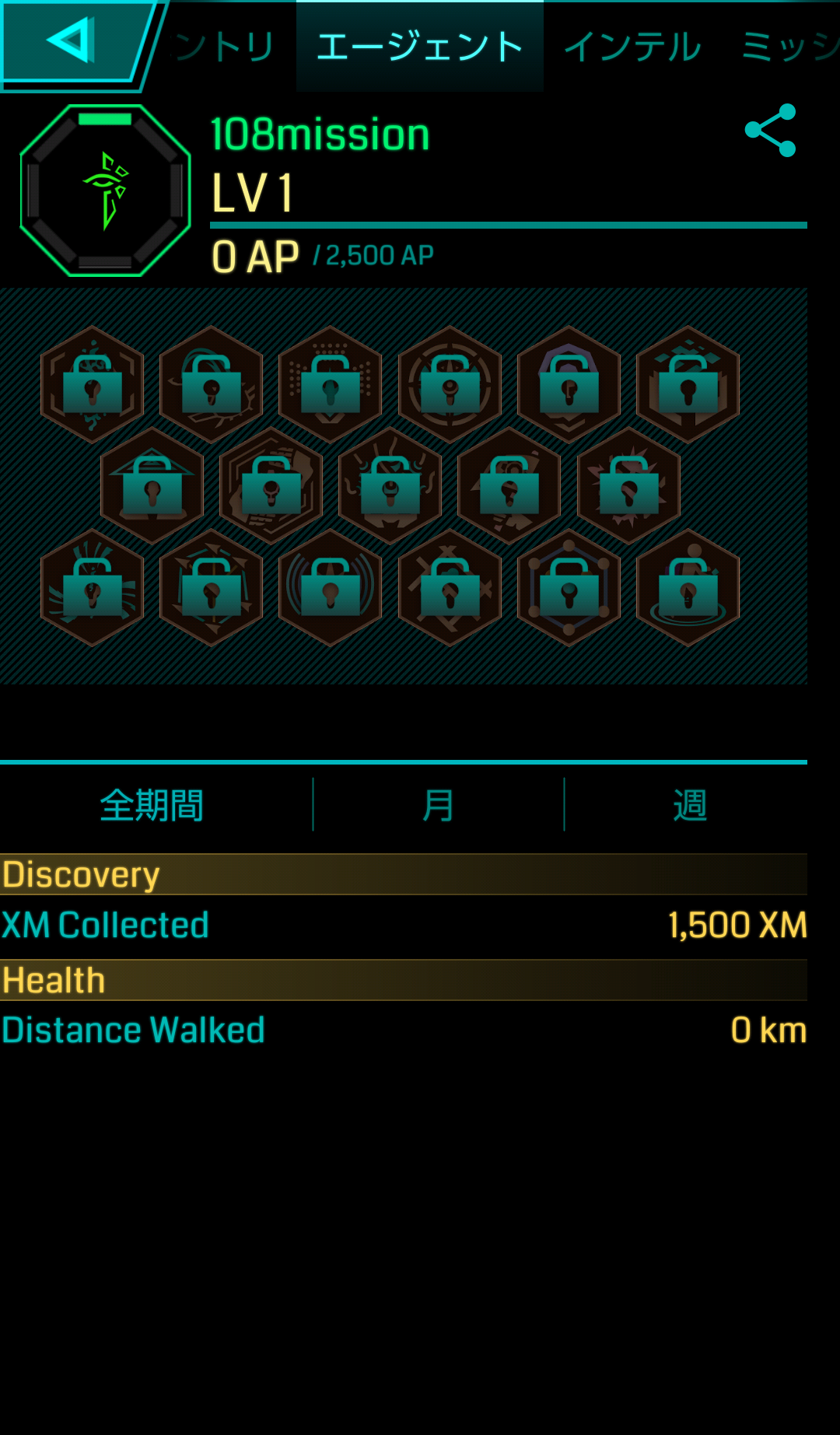Viewport: 840px width, 1435px height.
Task: Show stats for 全期間
Action: pyautogui.click(x=152, y=805)
